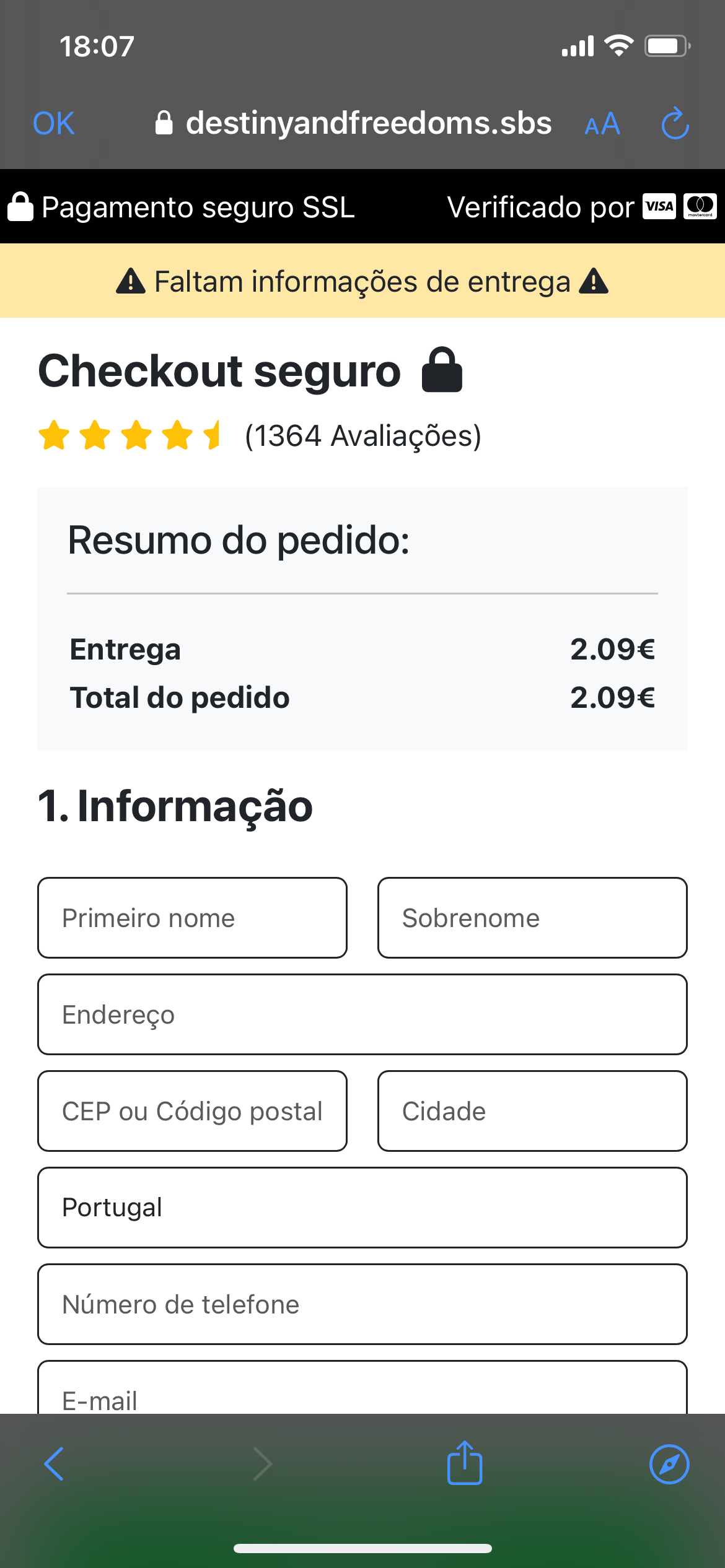Tap the padlock icon beside Checkout seguro

tap(441, 370)
